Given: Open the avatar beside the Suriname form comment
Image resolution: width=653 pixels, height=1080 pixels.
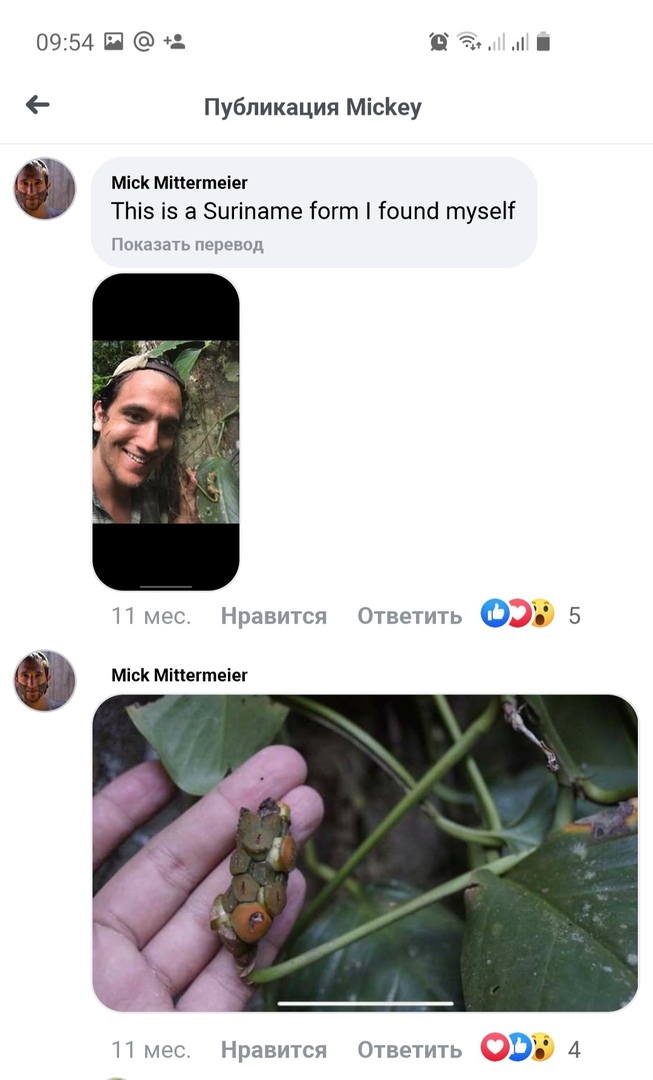Looking at the screenshot, I should coord(44,188).
